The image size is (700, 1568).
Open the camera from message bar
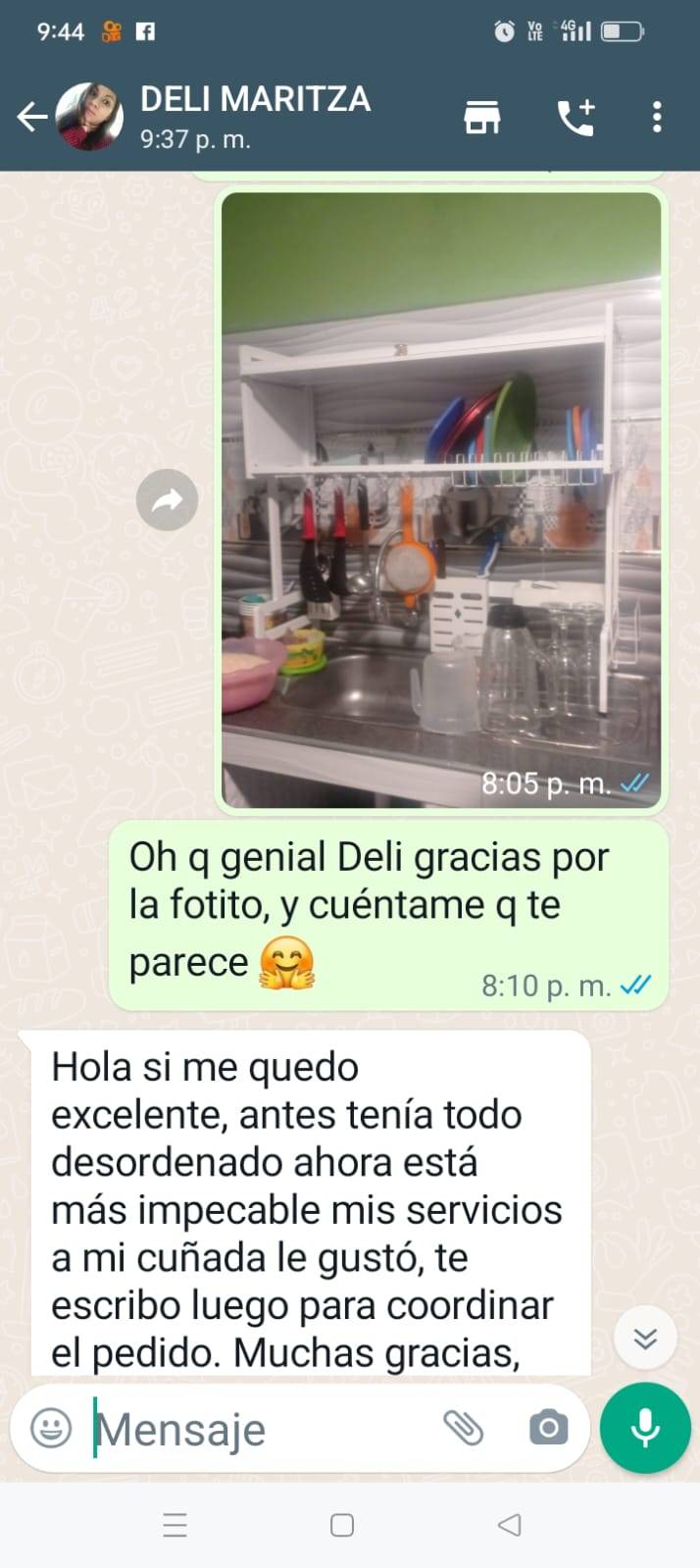click(x=548, y=1428)
